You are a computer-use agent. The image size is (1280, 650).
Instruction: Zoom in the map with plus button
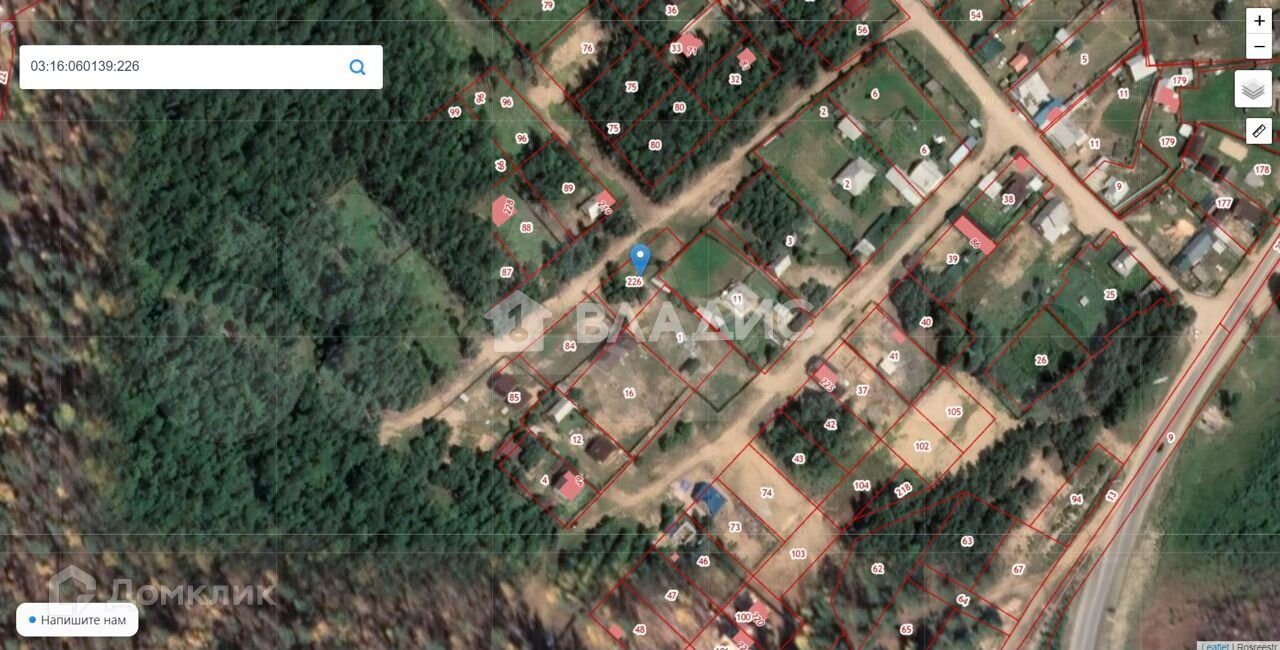[x=1259, y=21]
